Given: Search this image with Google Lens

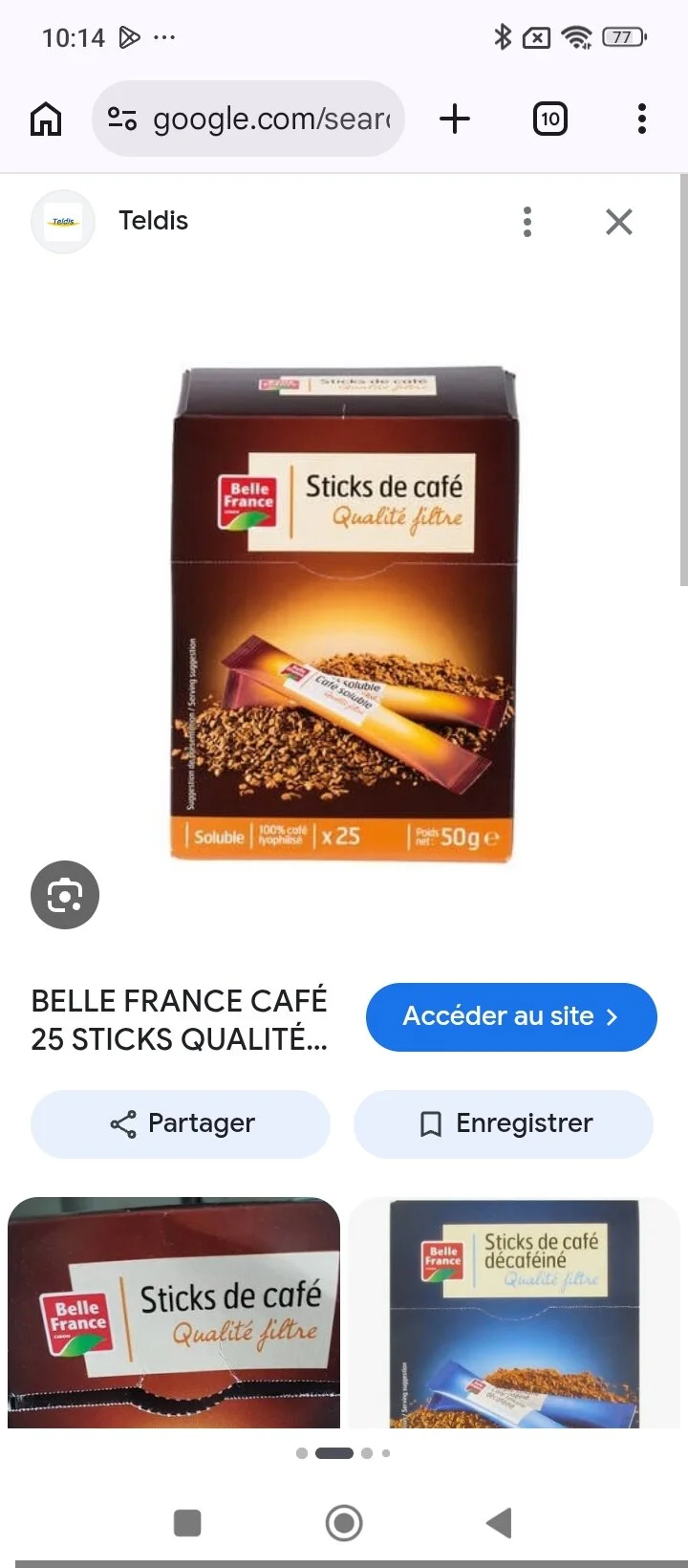Looking at the screenshot, I should click(65, 895).
